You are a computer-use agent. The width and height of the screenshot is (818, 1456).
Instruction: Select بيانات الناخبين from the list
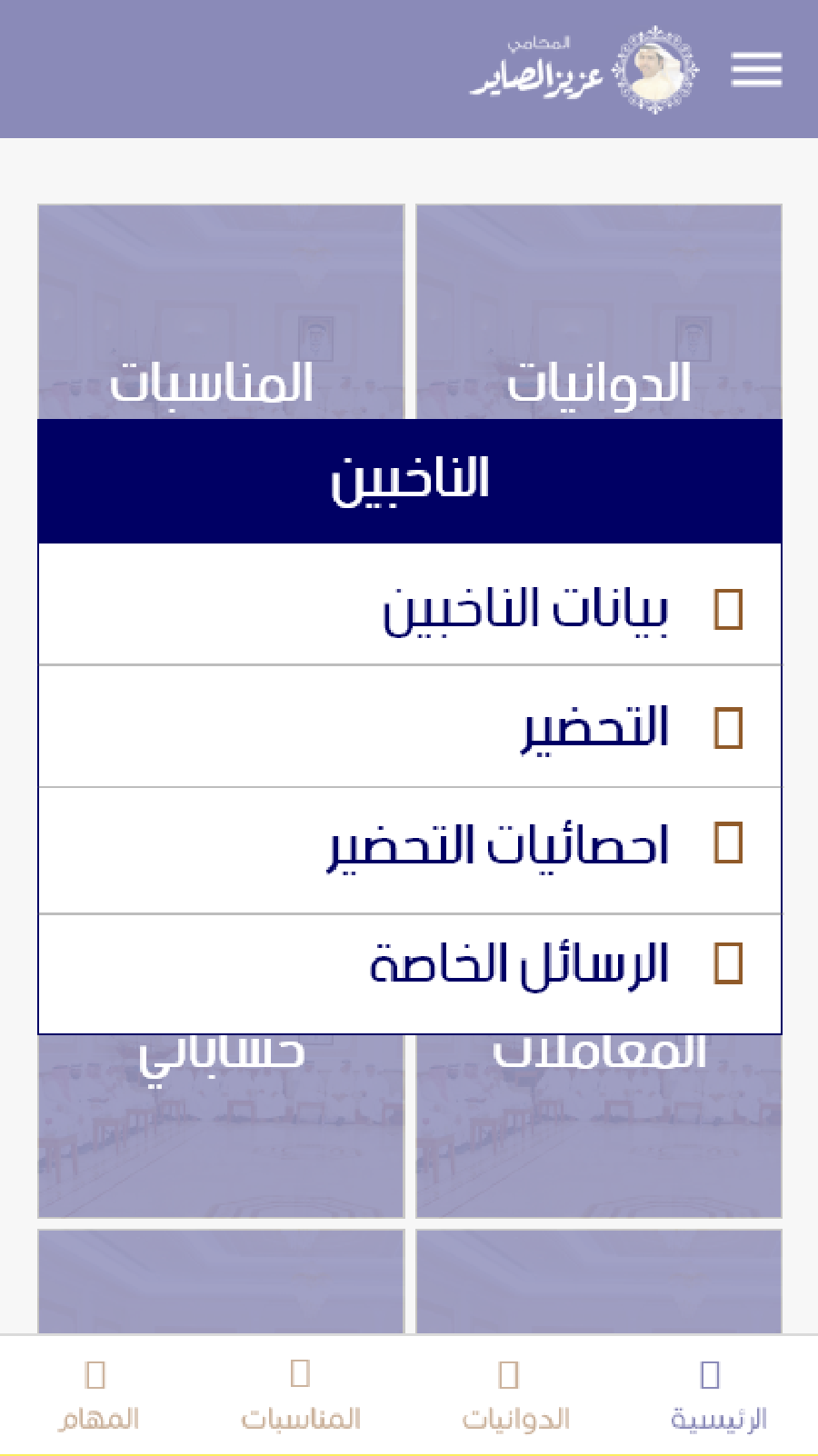click(x=410, y=605)
